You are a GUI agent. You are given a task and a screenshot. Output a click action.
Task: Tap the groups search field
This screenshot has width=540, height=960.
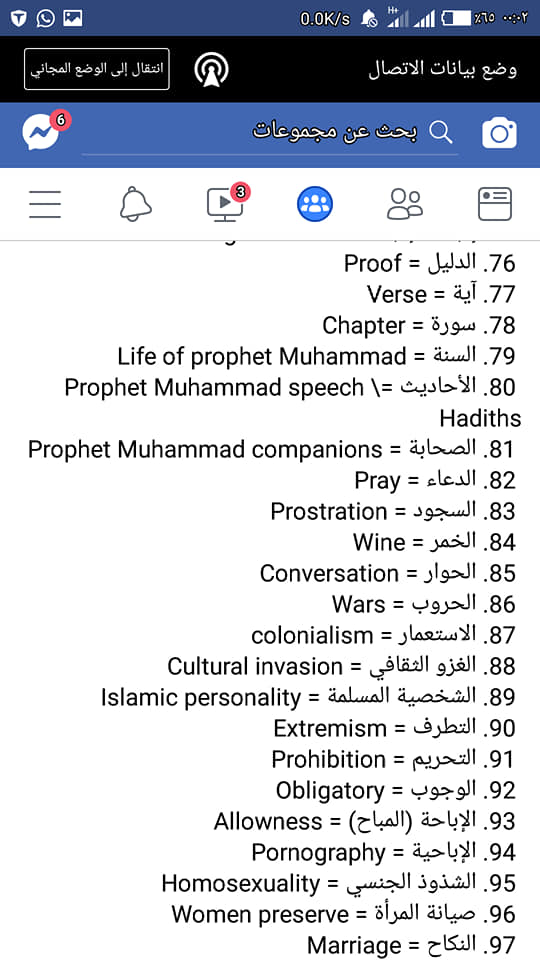270,132
